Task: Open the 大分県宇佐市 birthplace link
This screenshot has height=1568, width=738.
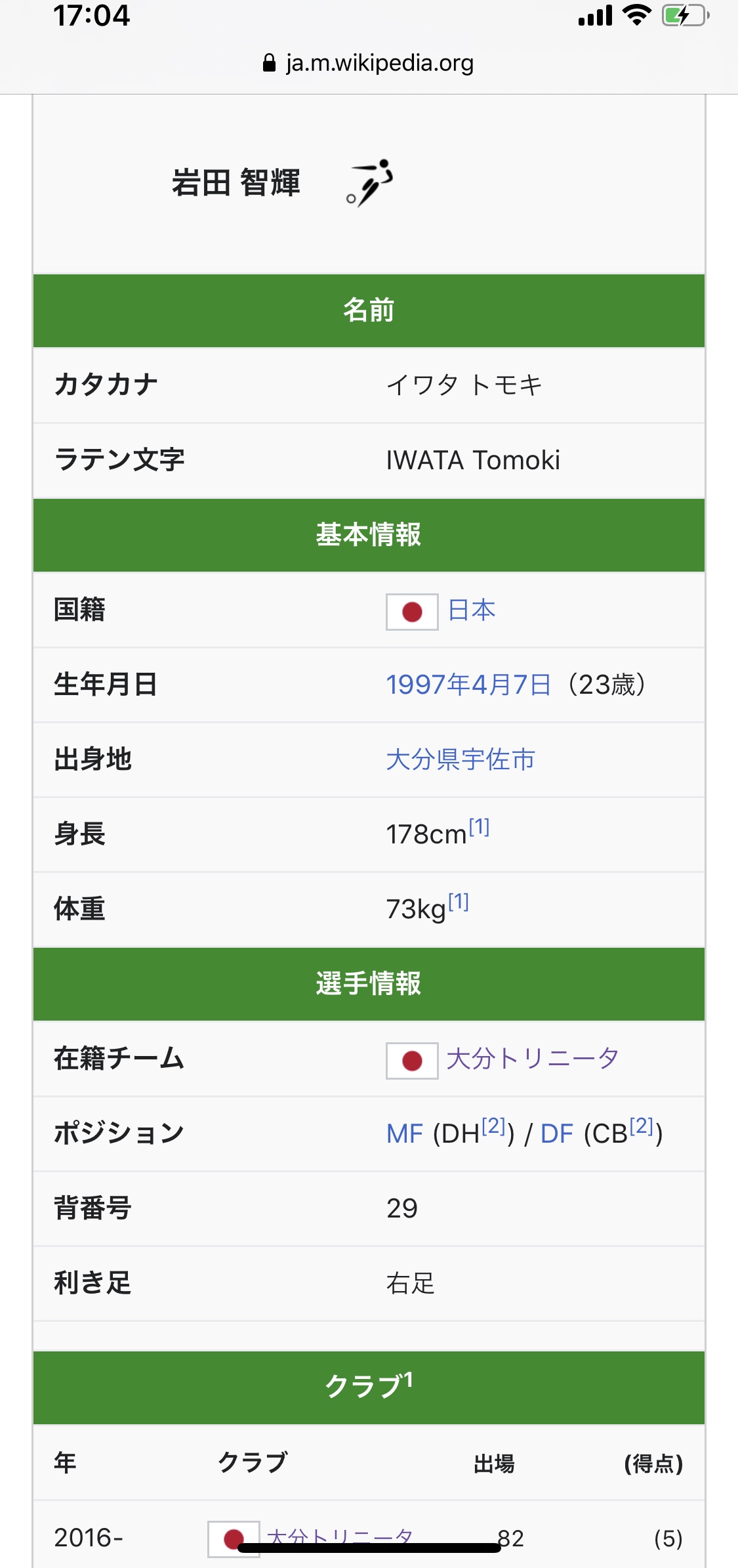Action: (x=461, y=759)
